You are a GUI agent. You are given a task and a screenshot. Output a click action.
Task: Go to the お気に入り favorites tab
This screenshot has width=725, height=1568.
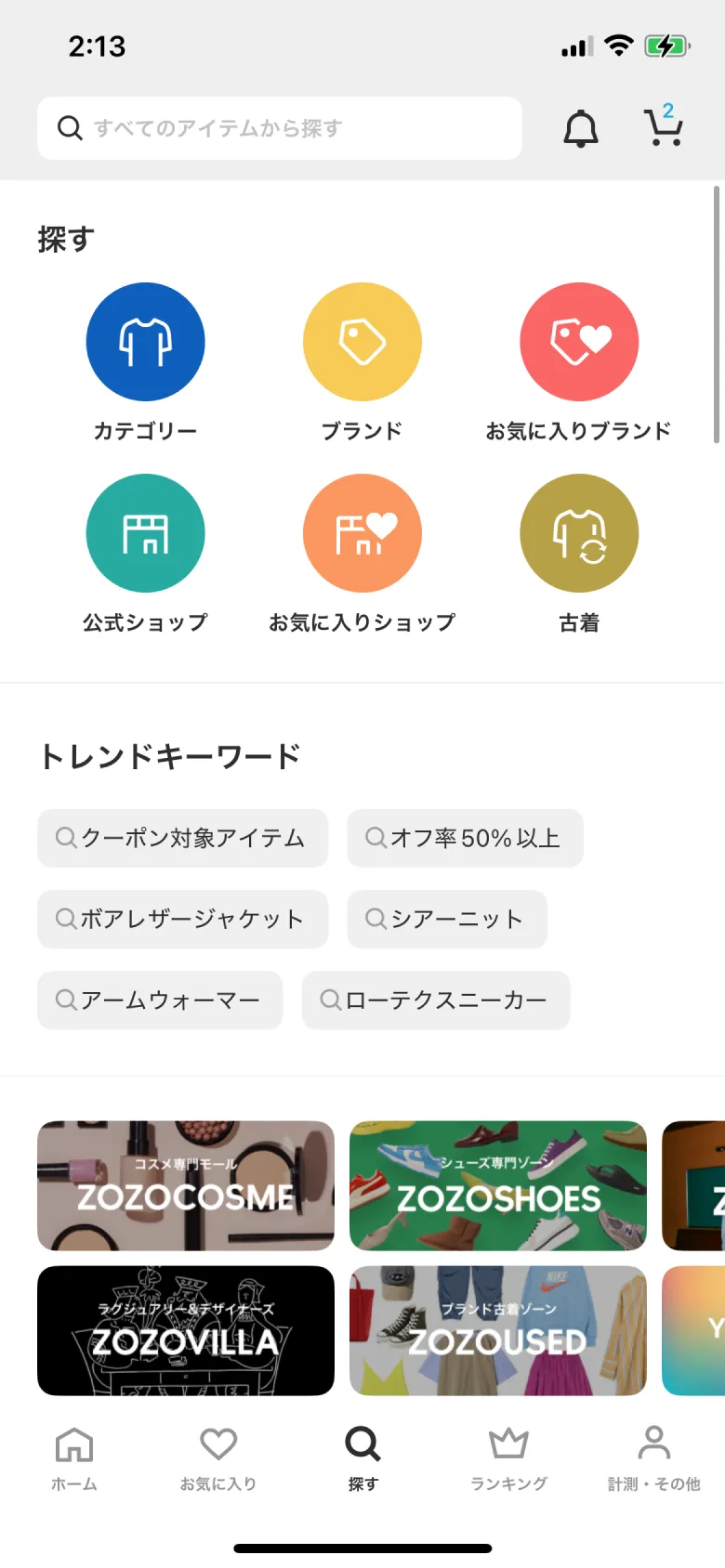pyautogui.click(x=217, y=1458)
